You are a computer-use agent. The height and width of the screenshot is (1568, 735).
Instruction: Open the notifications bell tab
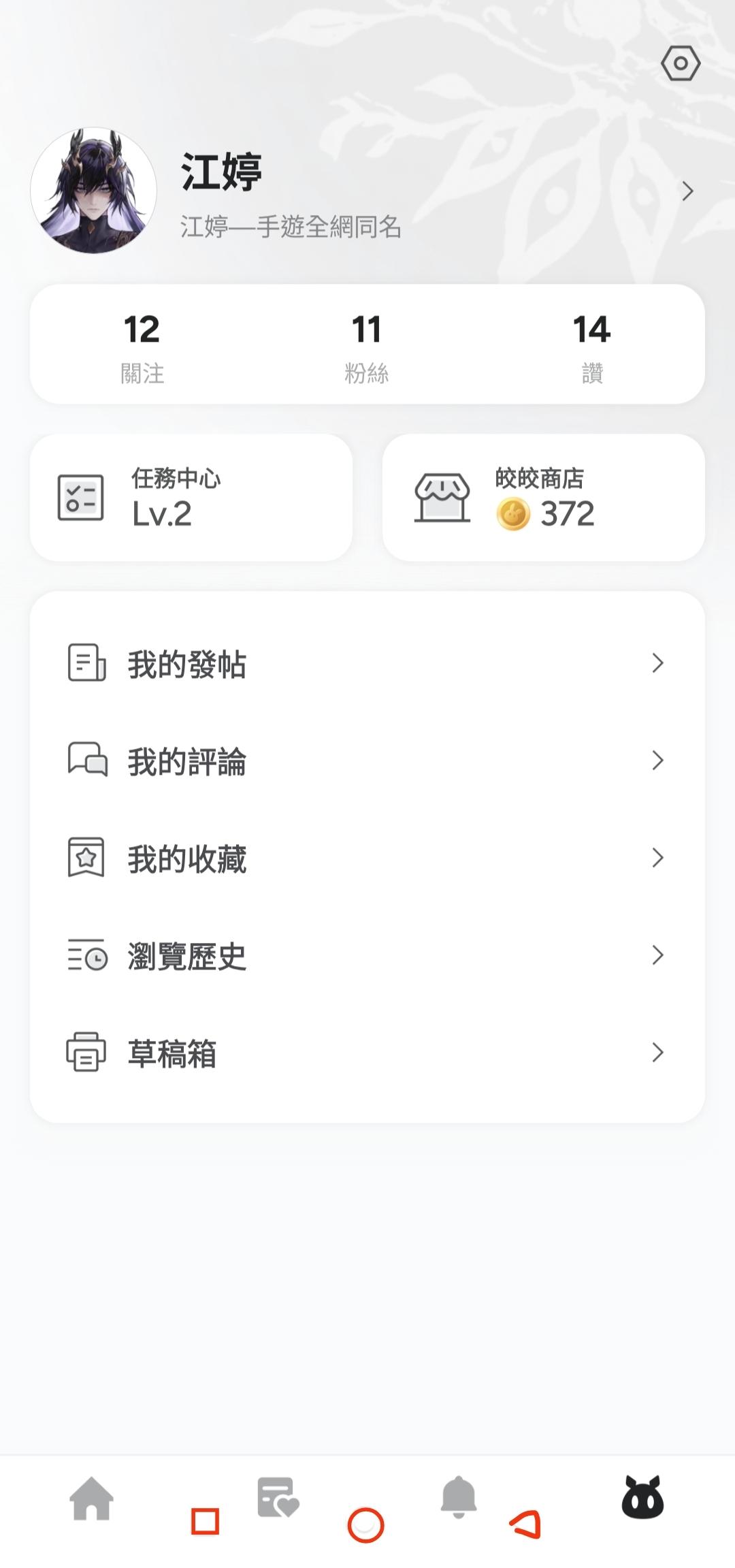point(459,1497)
